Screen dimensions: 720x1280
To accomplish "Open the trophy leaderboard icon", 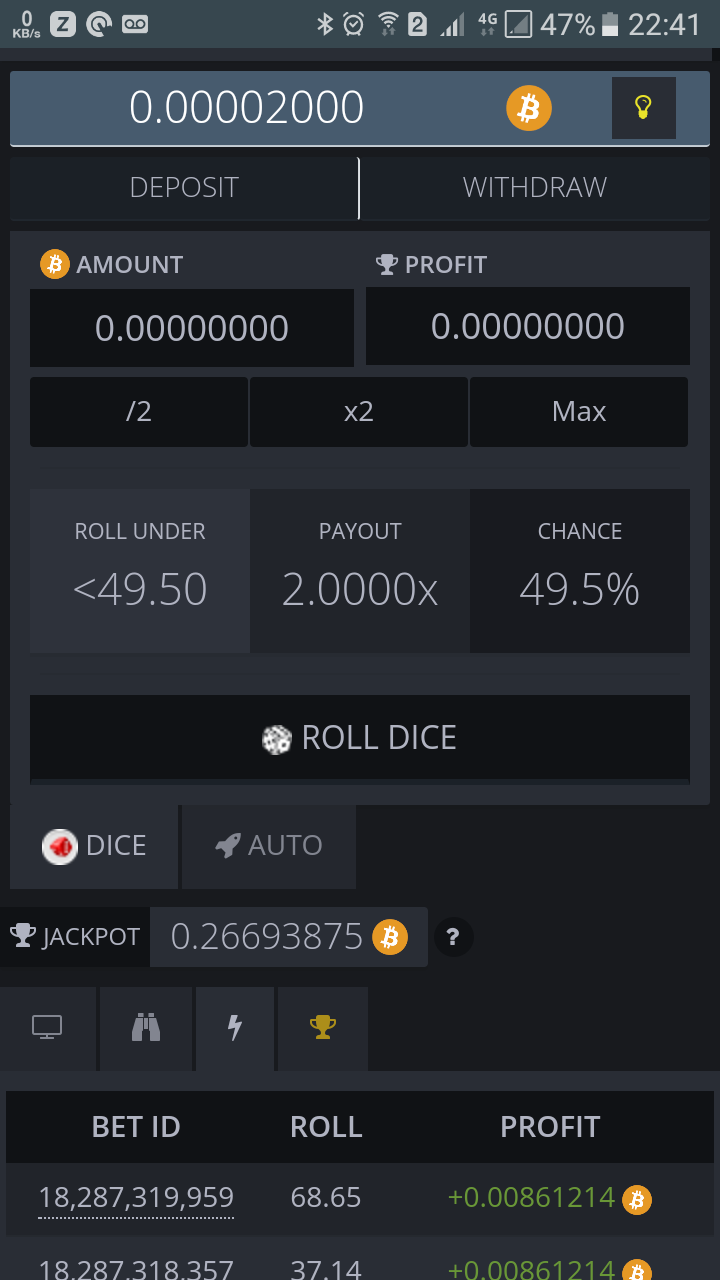I will point(322,1028).
